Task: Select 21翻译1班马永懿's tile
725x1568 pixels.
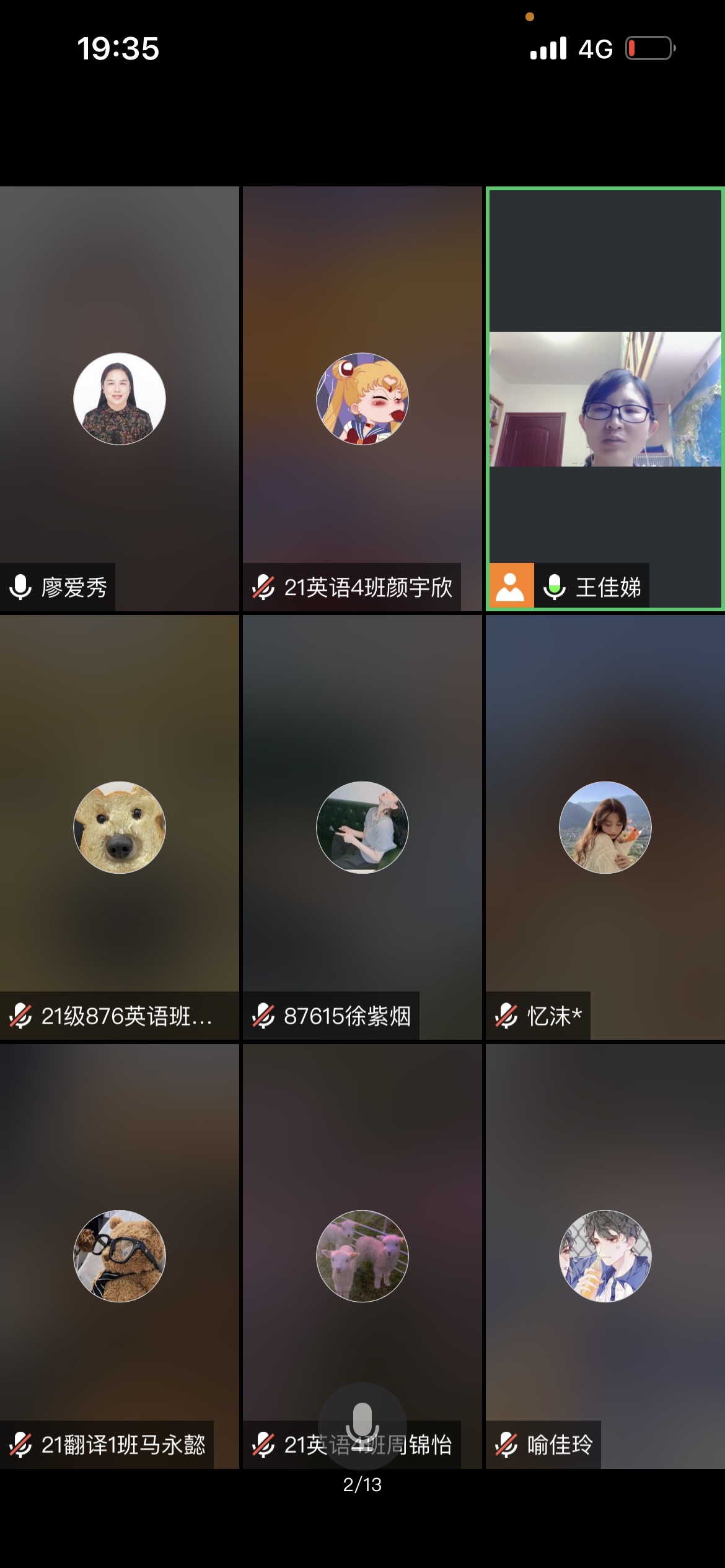Action: tap(119, 1256)
